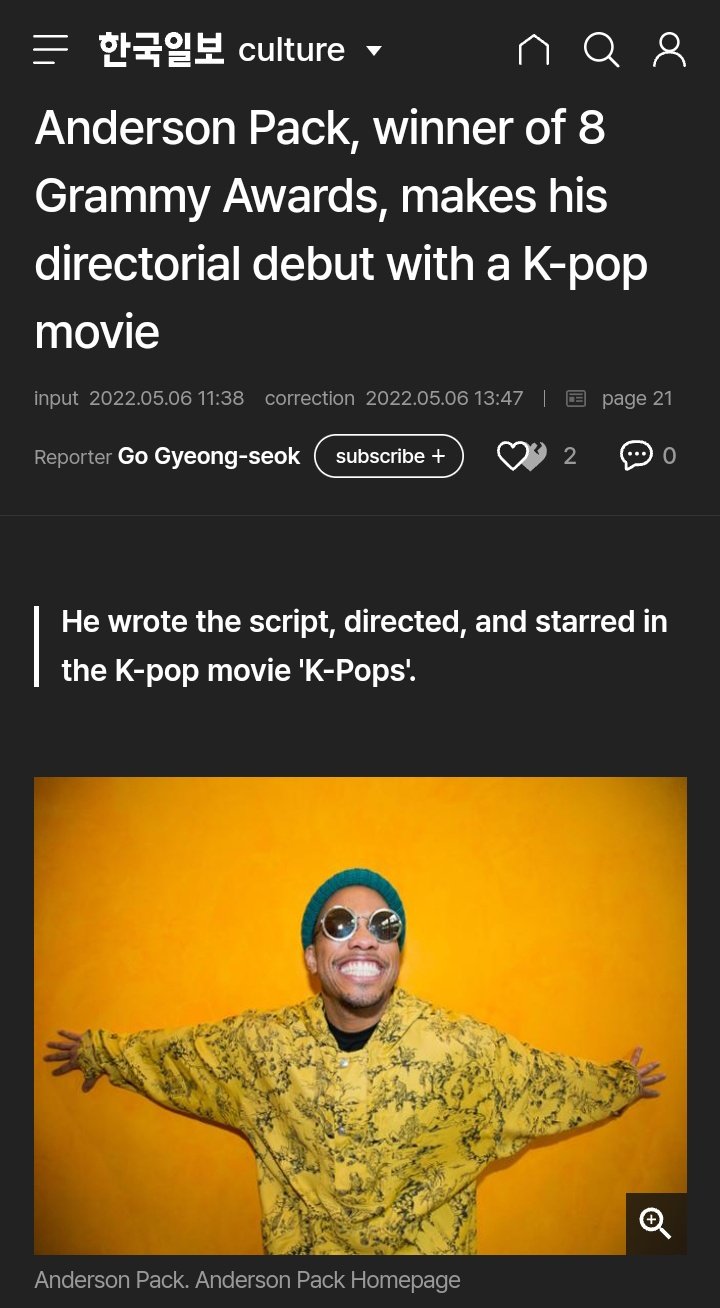Tap the home icon in header

point(533,49)
